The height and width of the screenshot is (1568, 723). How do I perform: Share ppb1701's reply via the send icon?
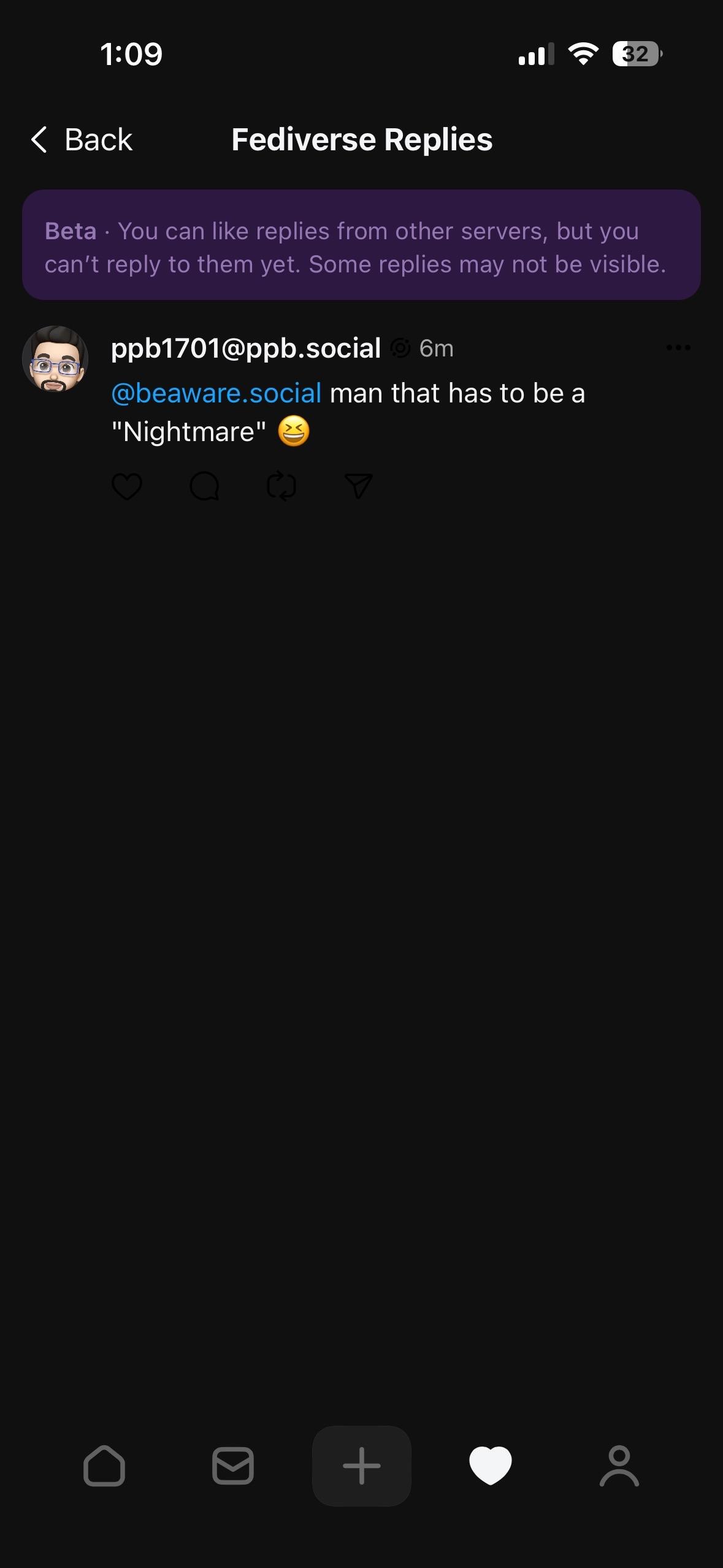pos(359,486)
